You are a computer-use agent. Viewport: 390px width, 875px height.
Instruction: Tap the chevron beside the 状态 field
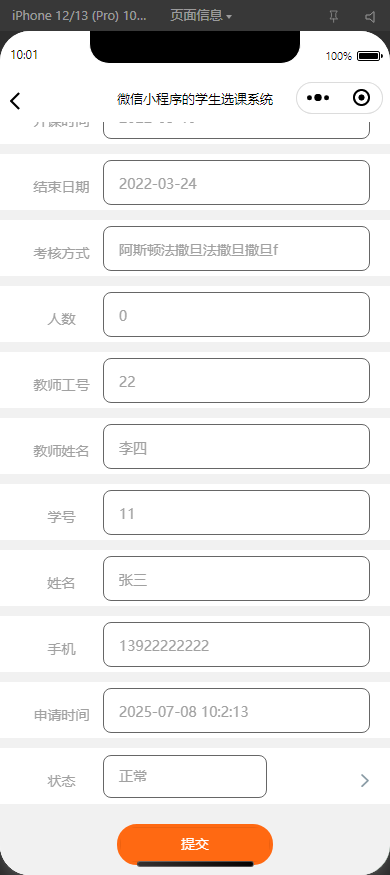coord(365,780)
